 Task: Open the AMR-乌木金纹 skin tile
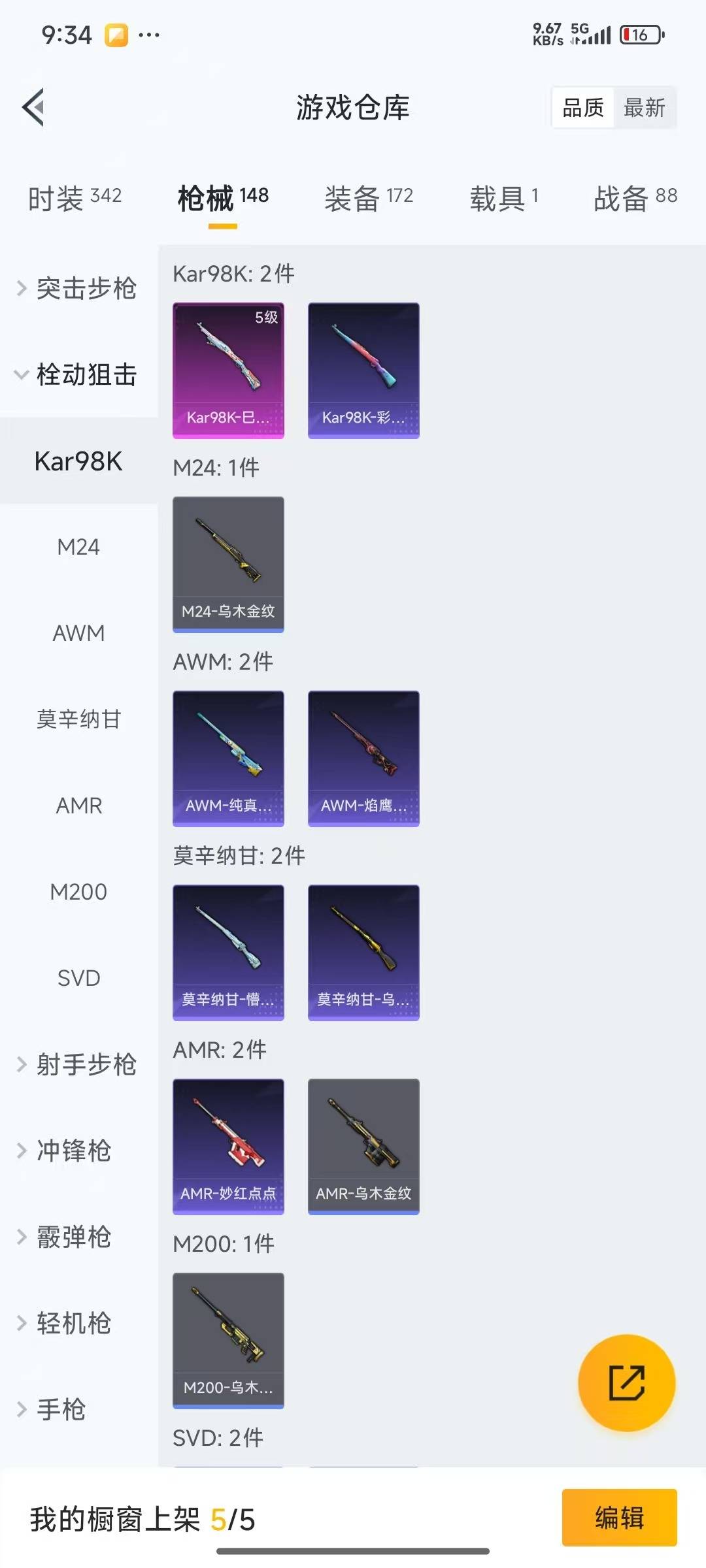coord(363,1146)
